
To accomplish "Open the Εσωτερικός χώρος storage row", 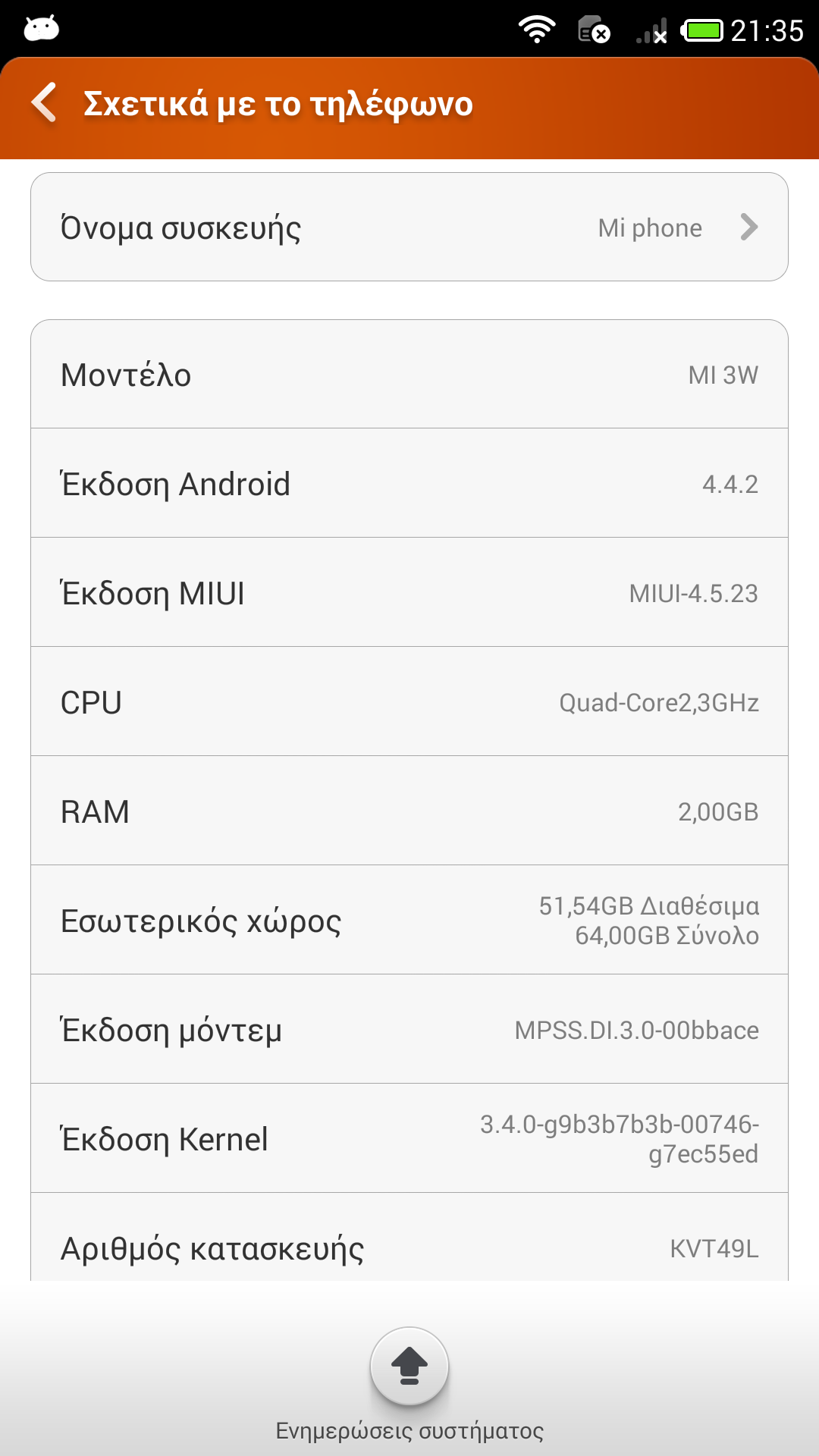I will (x=409, y=921).
